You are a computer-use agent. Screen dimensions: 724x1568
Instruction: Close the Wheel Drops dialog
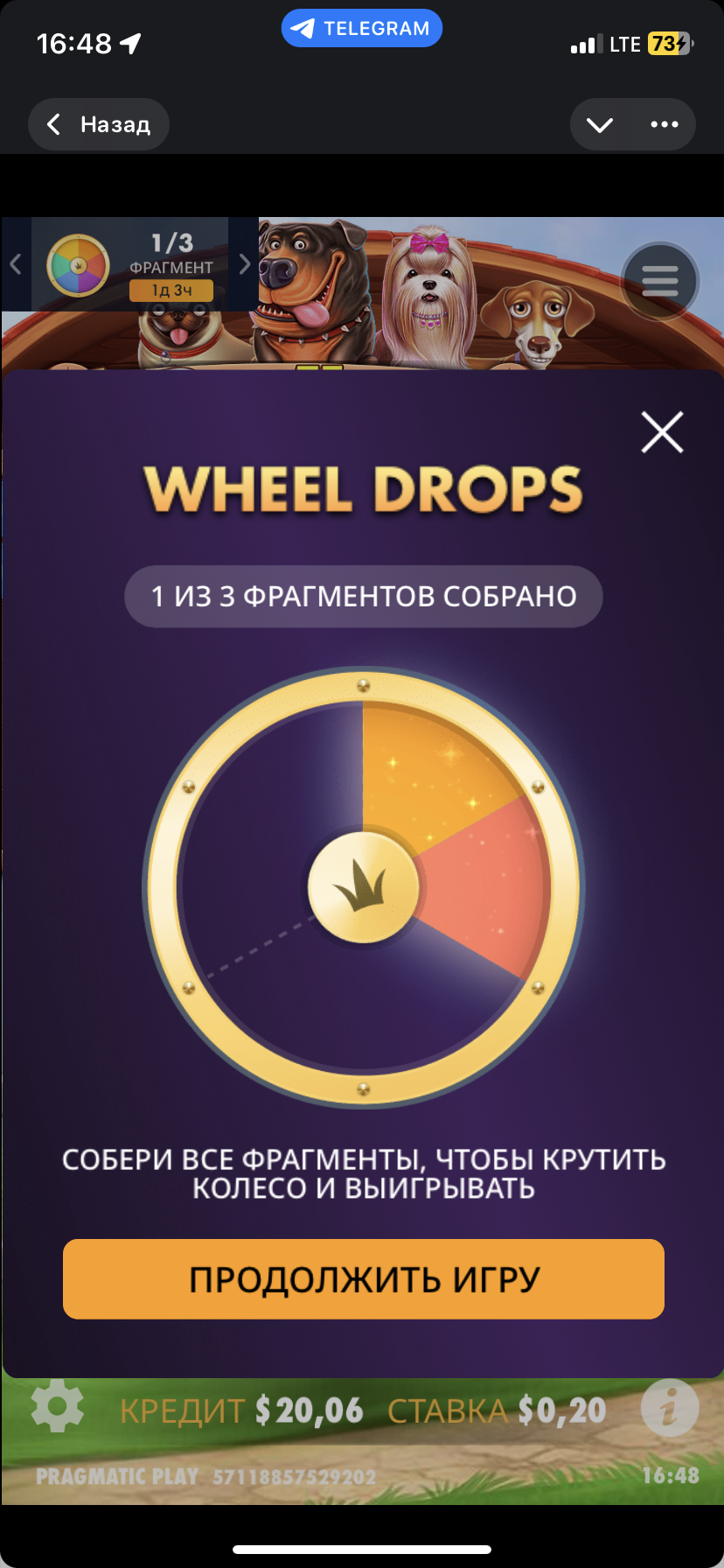click(x=662, y=432)
